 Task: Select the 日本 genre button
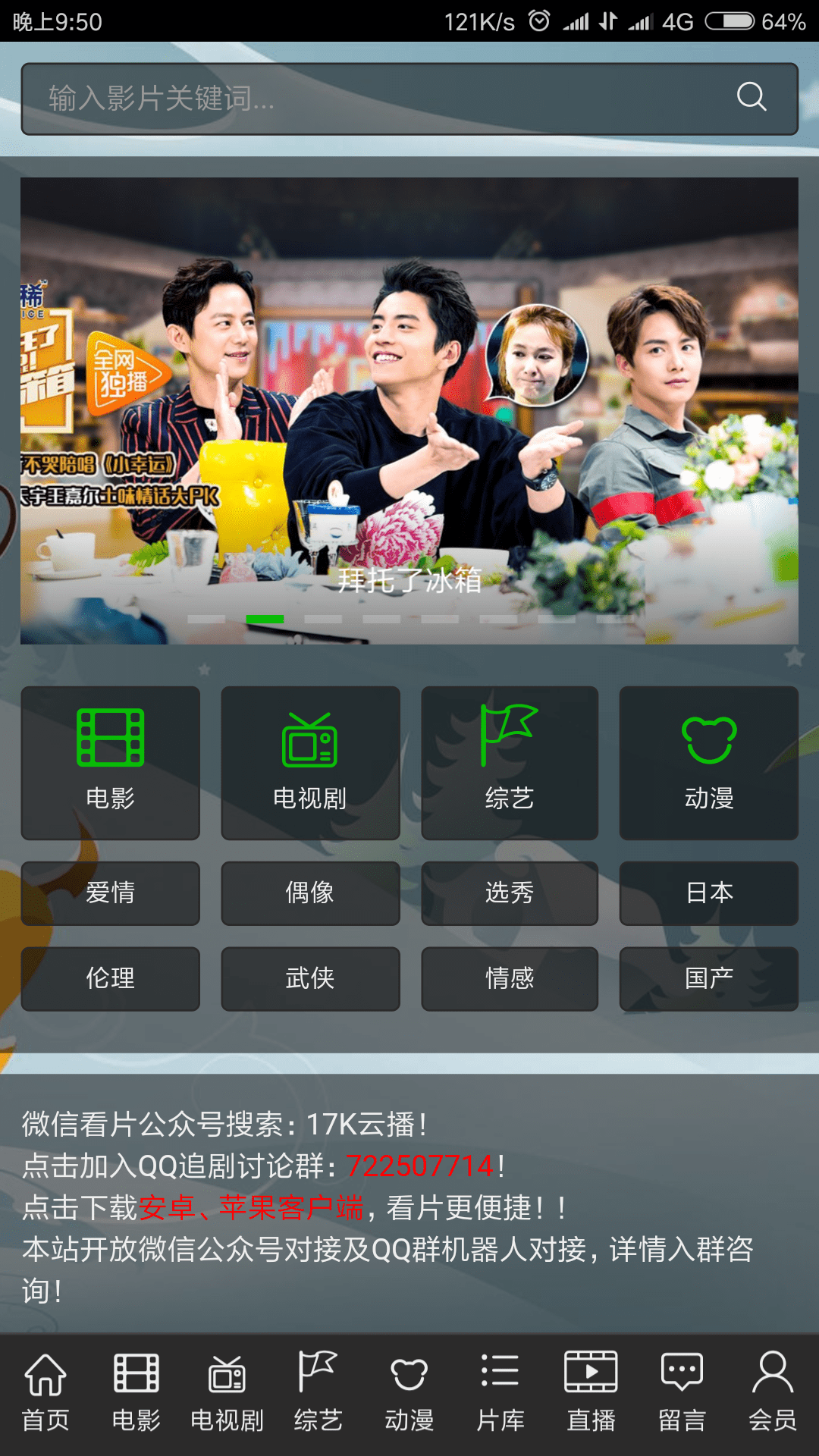[x=709, y=893]
